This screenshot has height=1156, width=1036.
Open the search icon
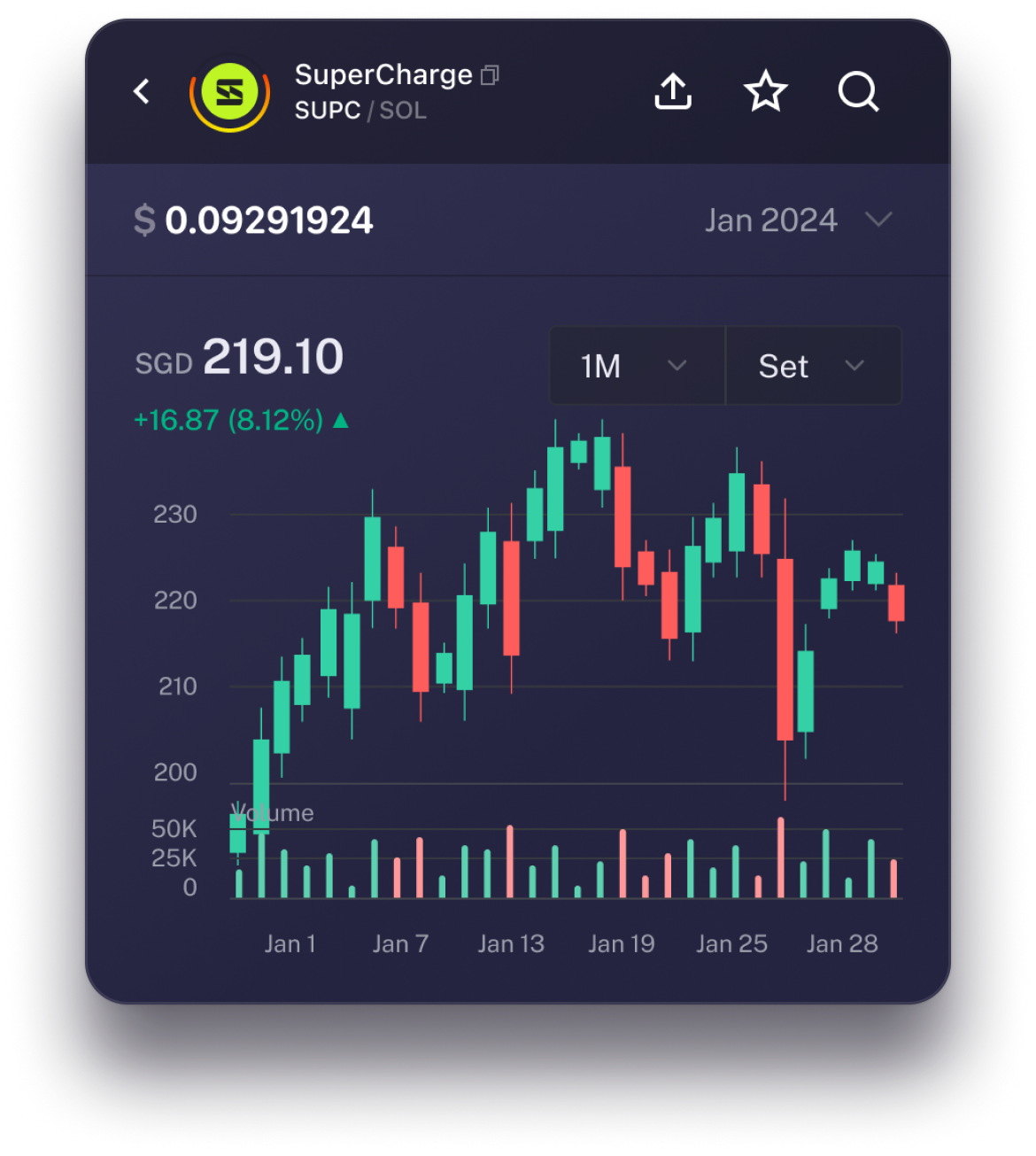pyautogui.click(x=858, y=91)
